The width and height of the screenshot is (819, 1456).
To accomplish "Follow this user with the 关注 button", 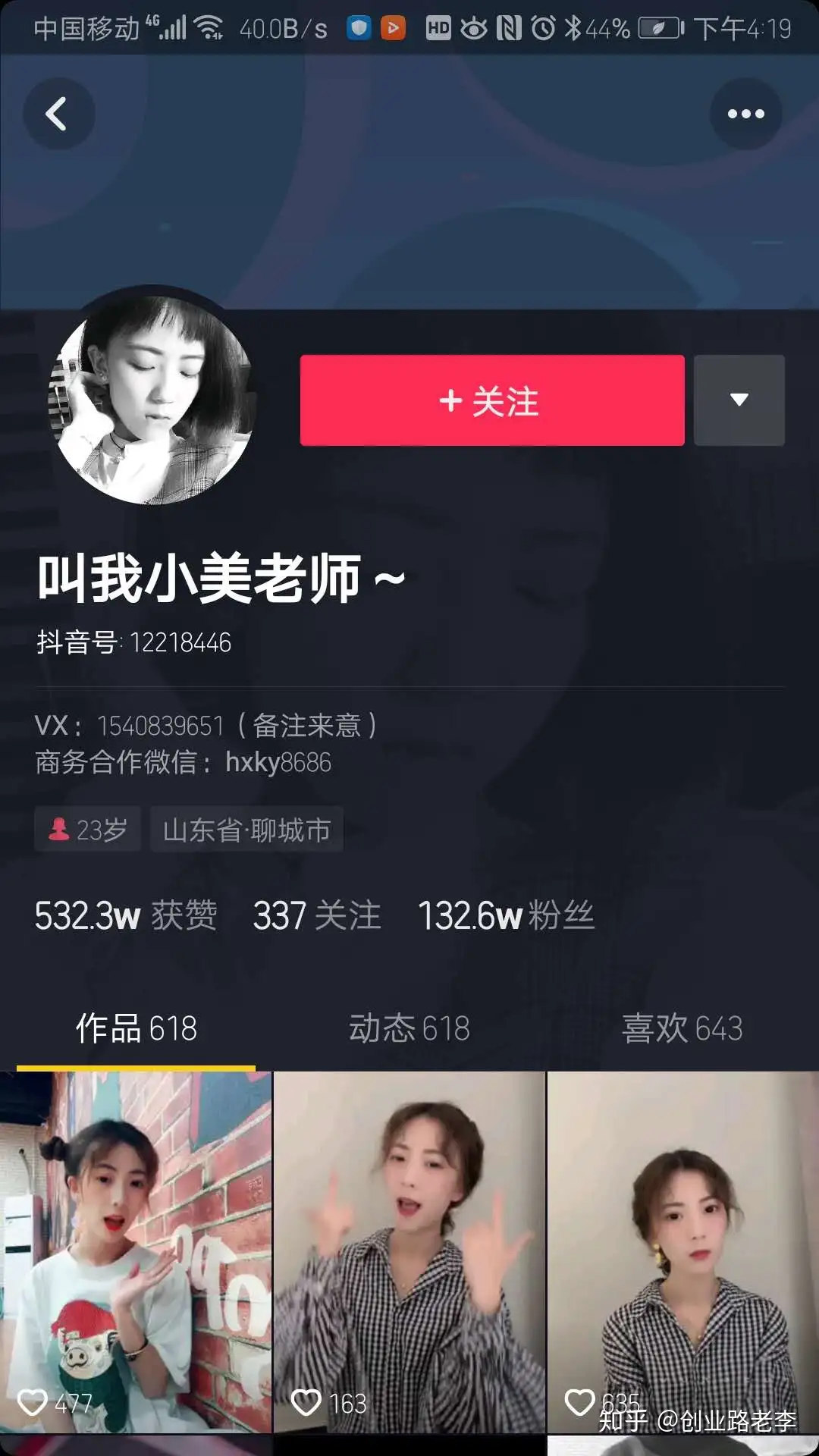I will [491, 400].
